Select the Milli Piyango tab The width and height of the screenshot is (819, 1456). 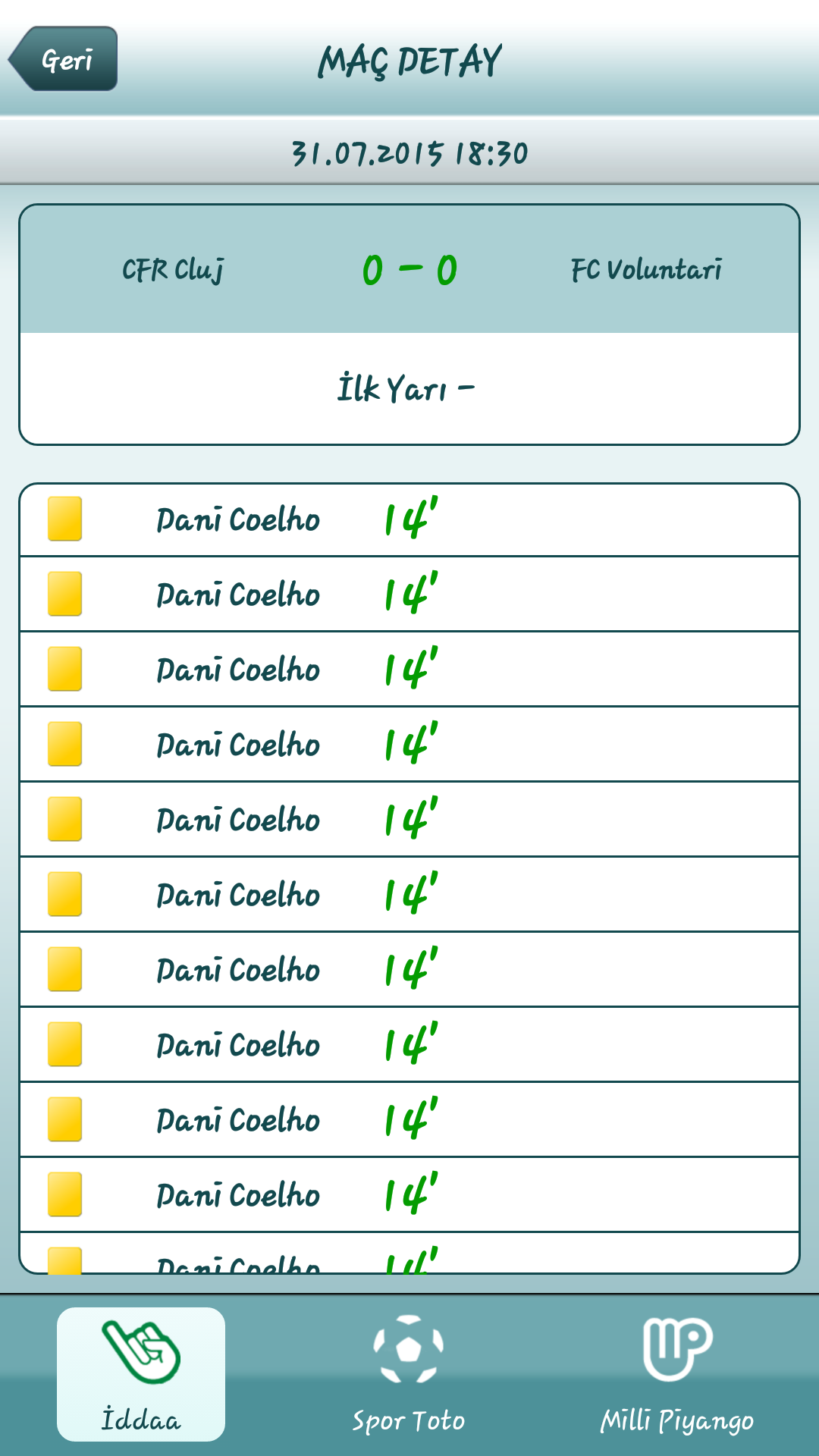677,1374
